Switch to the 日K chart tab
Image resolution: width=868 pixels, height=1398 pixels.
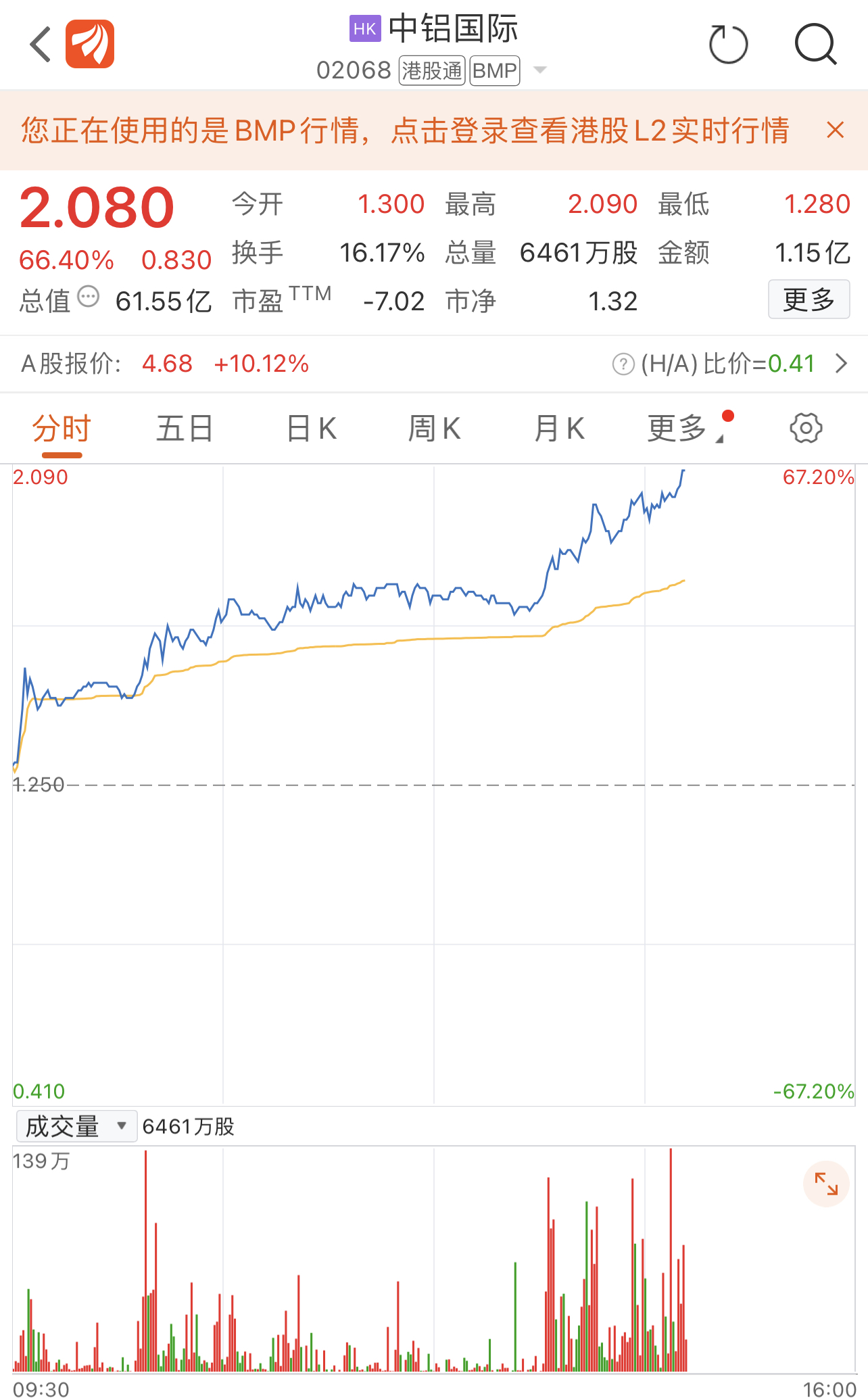tap(311, 429)
